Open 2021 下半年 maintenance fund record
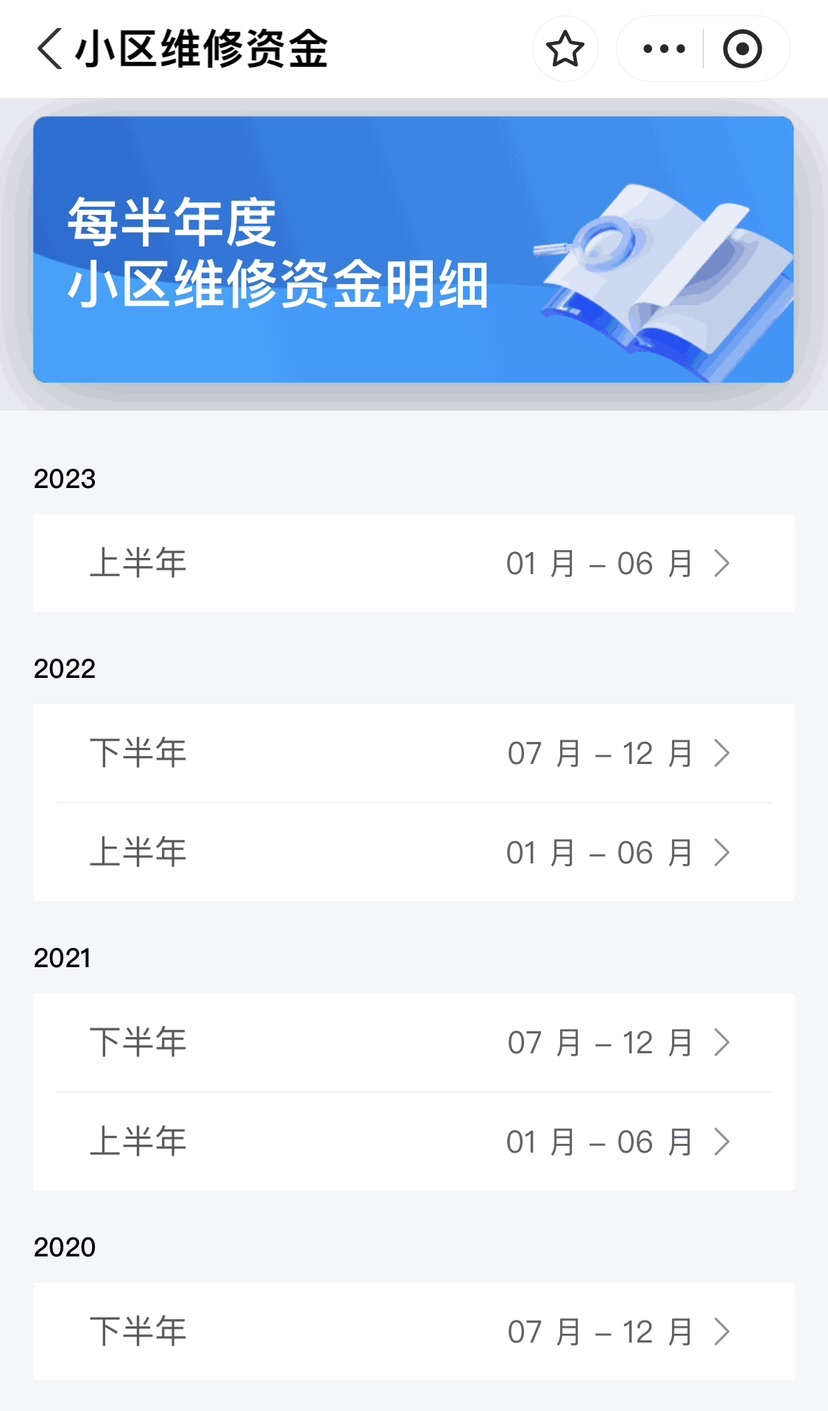 point(414,1042)
